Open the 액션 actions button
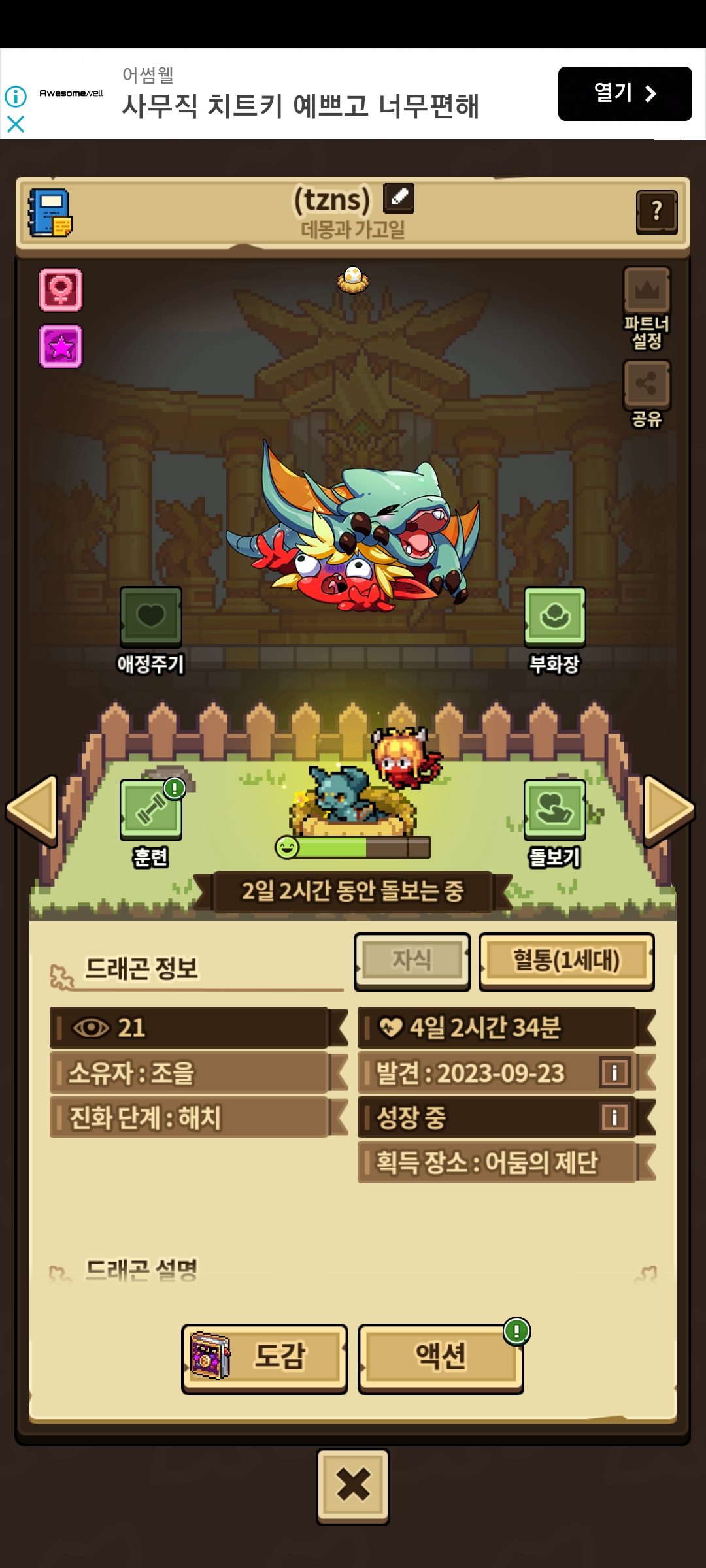Screen dimensions: 706x1568 click(x=441, y=1358)
